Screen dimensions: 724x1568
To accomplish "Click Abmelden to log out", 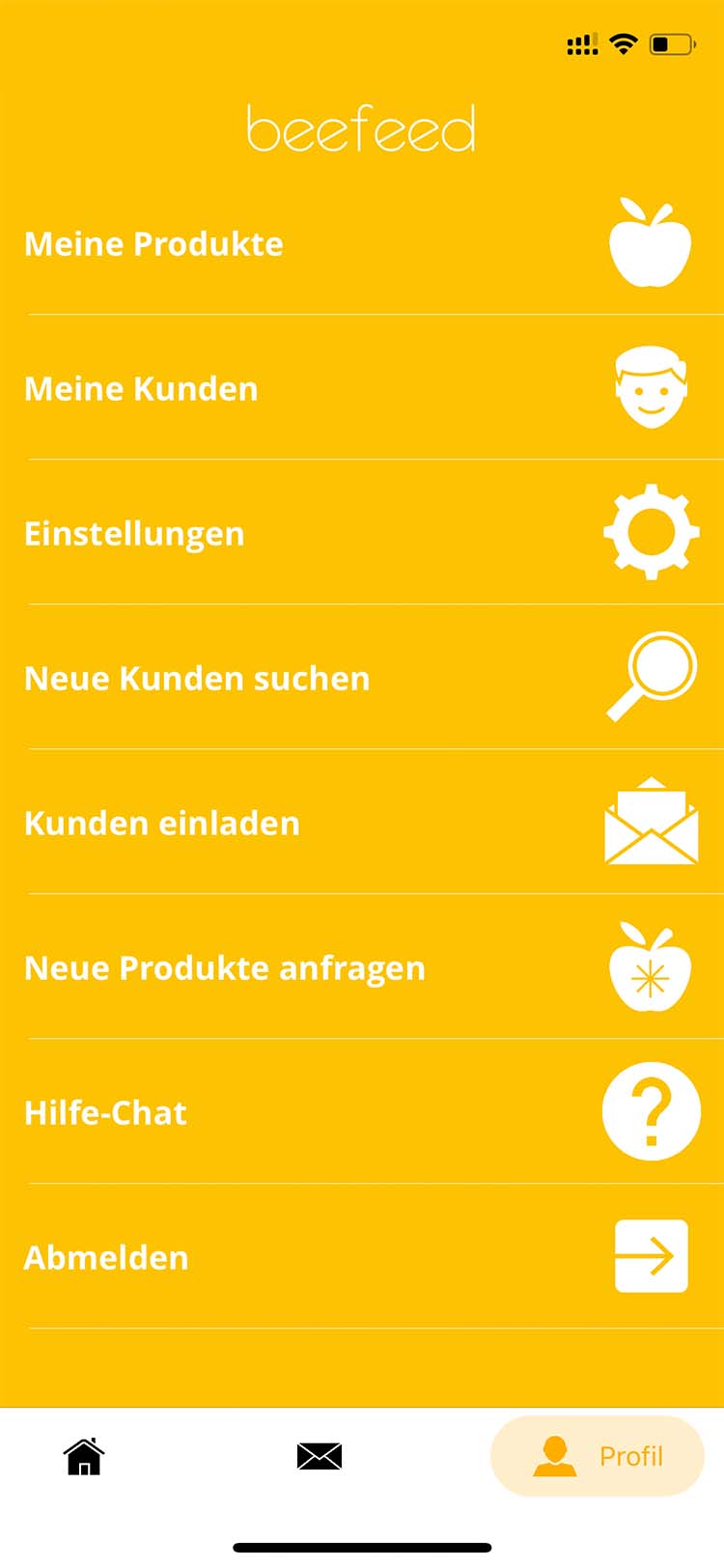I will (x=106, y=1258).
